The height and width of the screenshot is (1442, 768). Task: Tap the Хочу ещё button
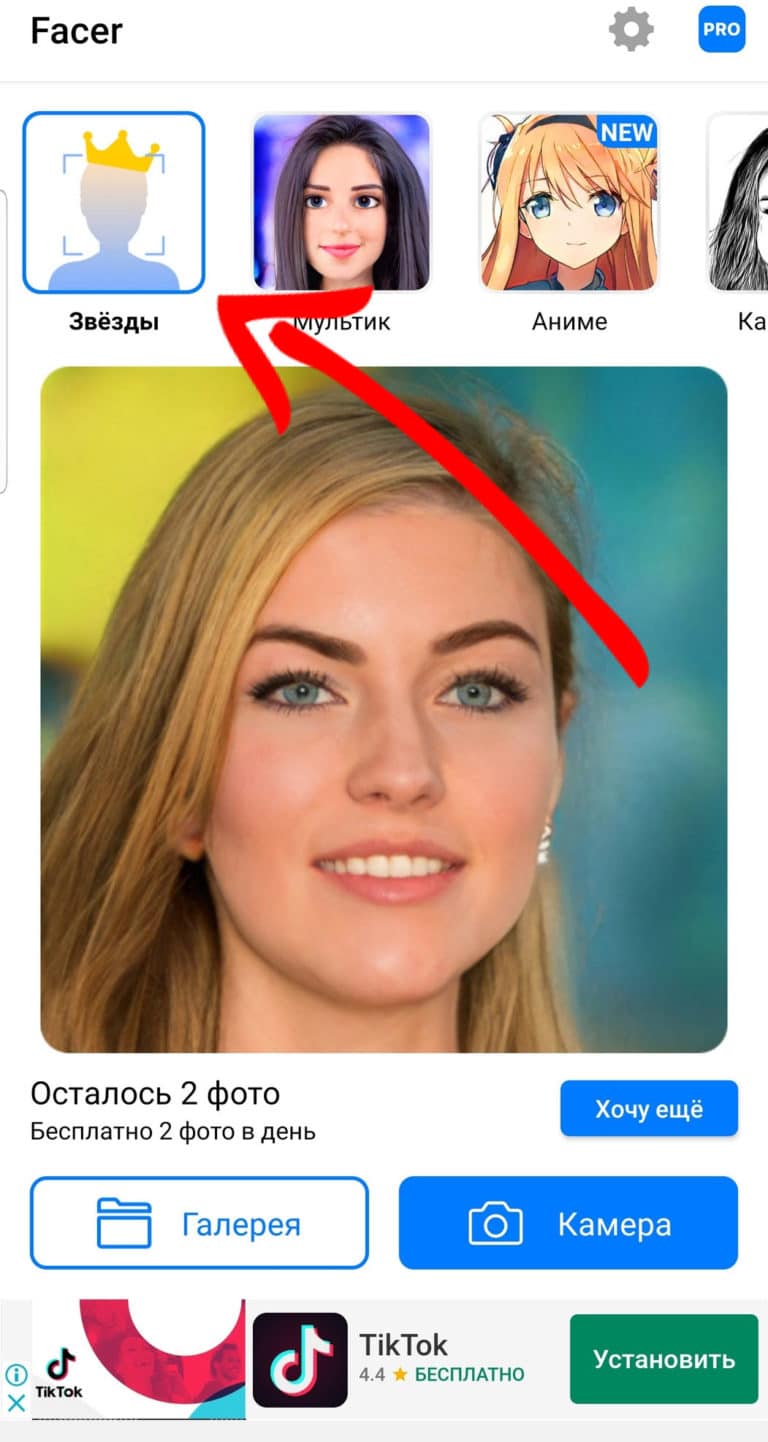649,1108
